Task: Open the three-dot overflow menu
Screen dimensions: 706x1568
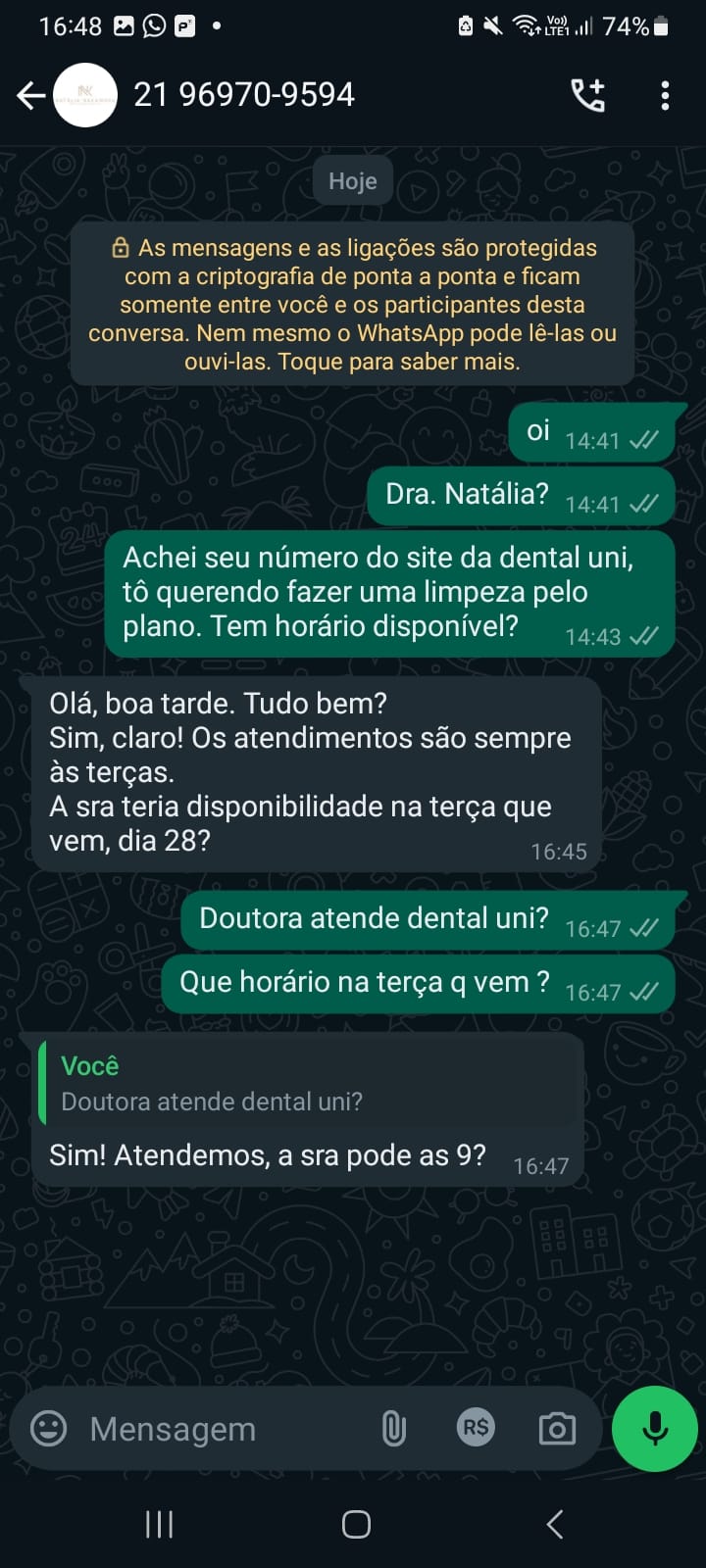Action: click(x=665, y=95)
